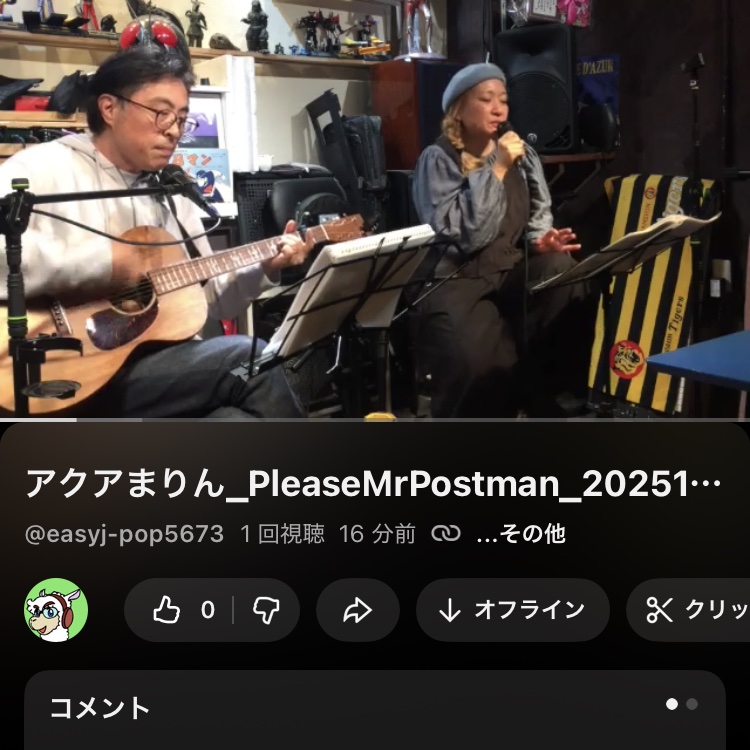Download video with オフライン button
Image resolution: width=750 pixels, height=750 pixels.
pos(512,610)
